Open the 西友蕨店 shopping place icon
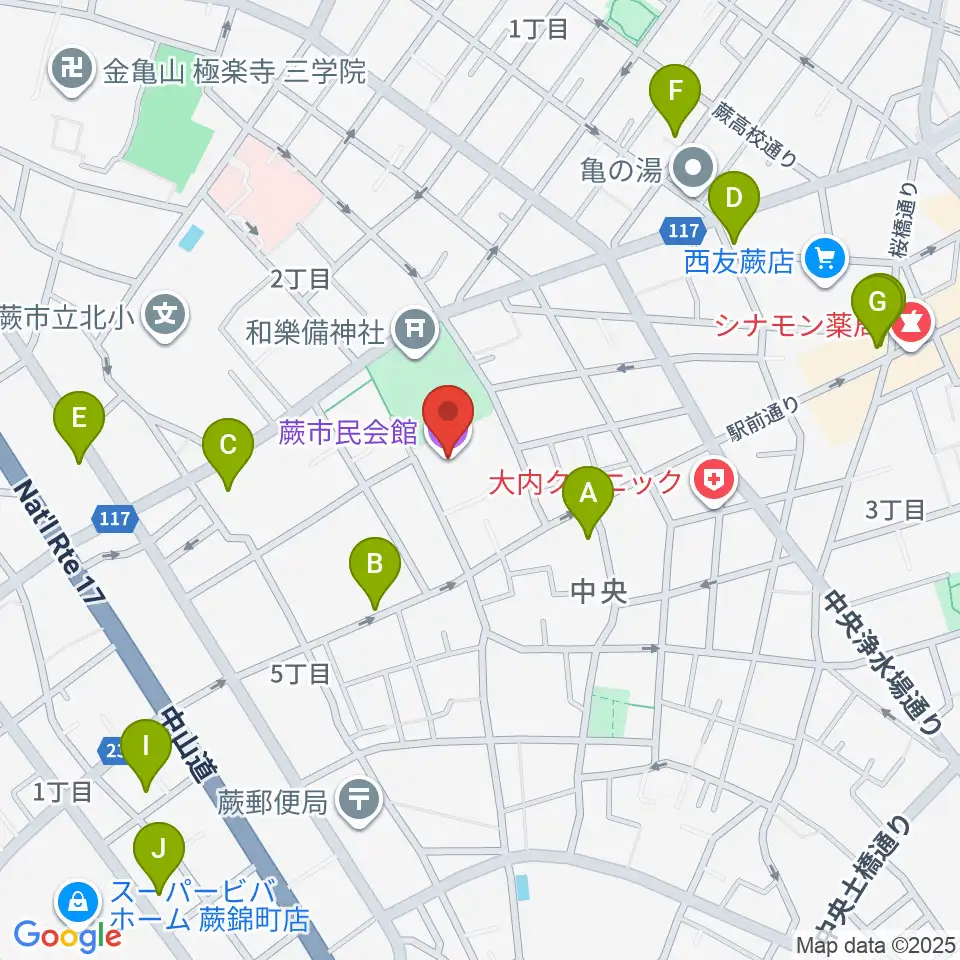 click(x=825, y=261)
